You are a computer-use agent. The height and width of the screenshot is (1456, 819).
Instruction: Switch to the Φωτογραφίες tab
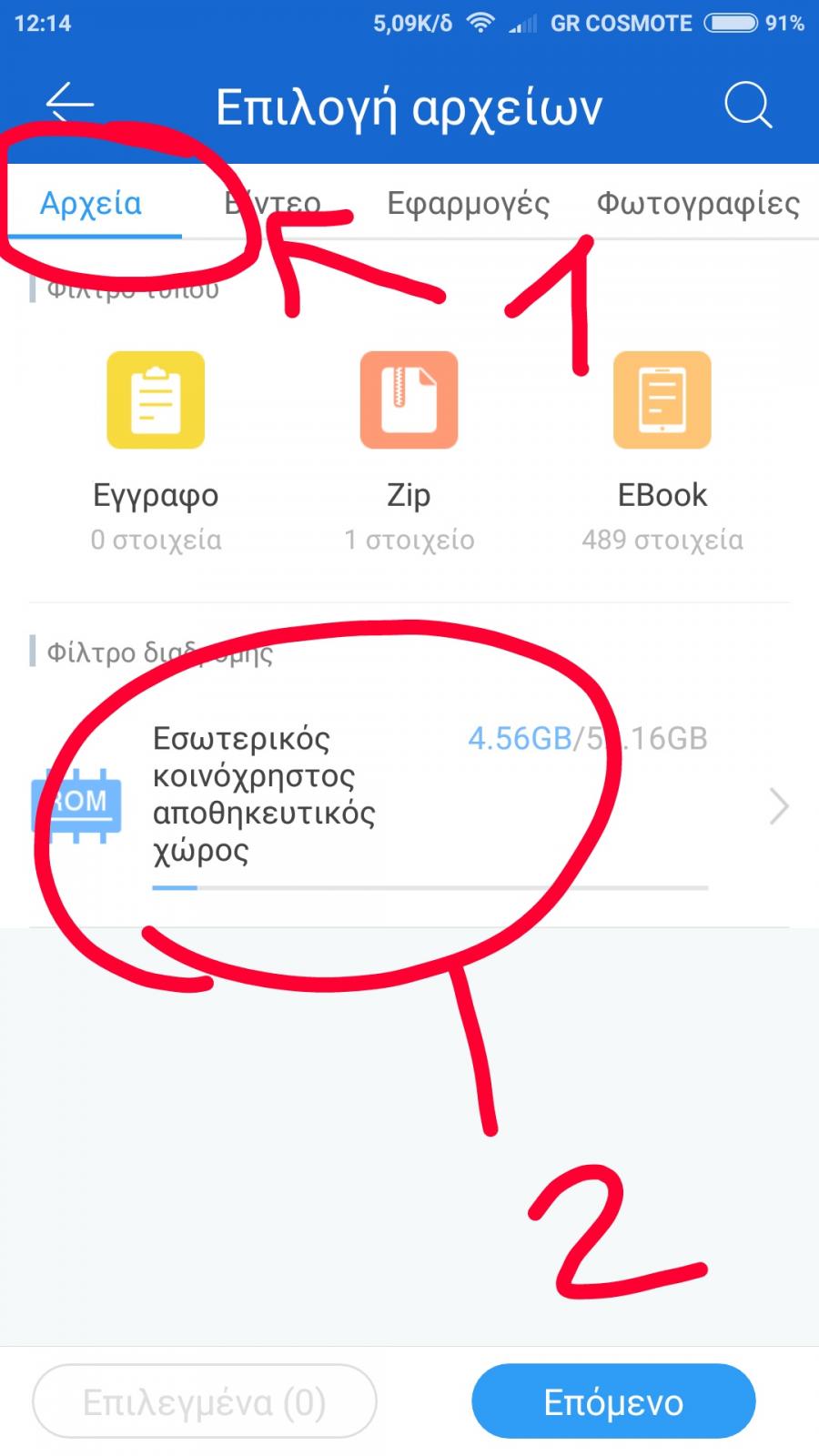tap(698, 204)
